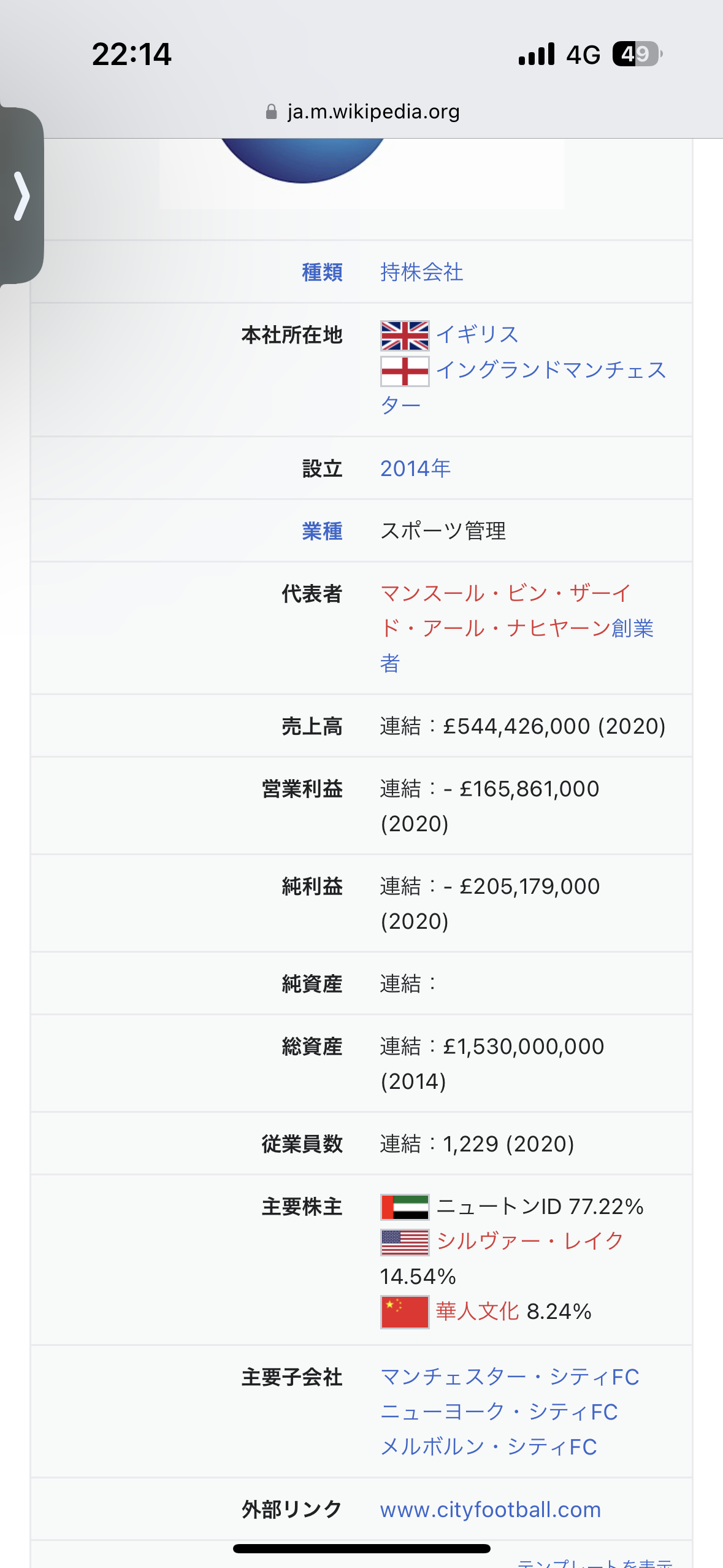The image size is (723, 1568).
Task: Open the 華人文化 link
Action: pyautogui.click(x=478, y=1312)
